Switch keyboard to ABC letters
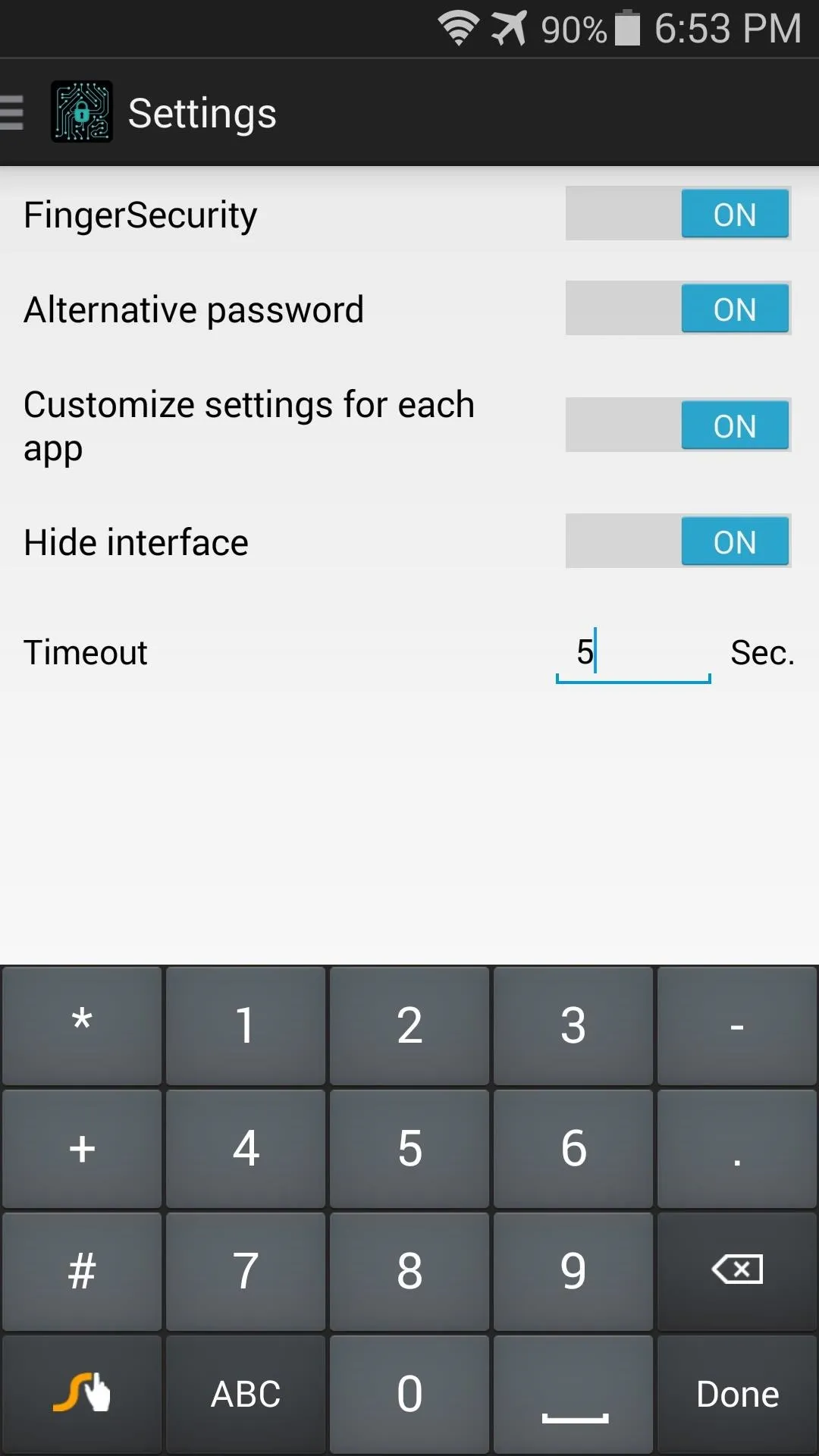 pyautogui.click(x=246, y=1394)
